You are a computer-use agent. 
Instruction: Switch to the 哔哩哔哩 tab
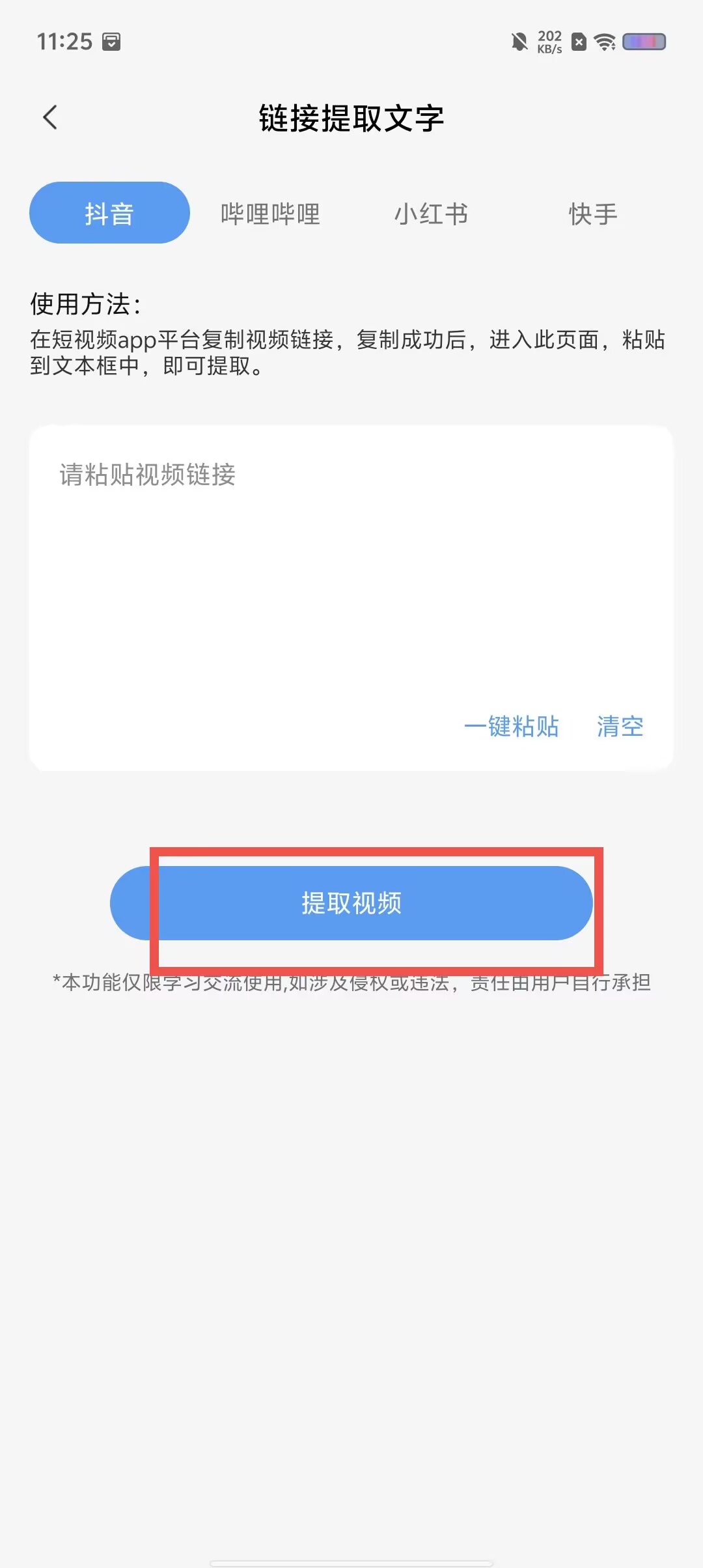pos(270,214)
